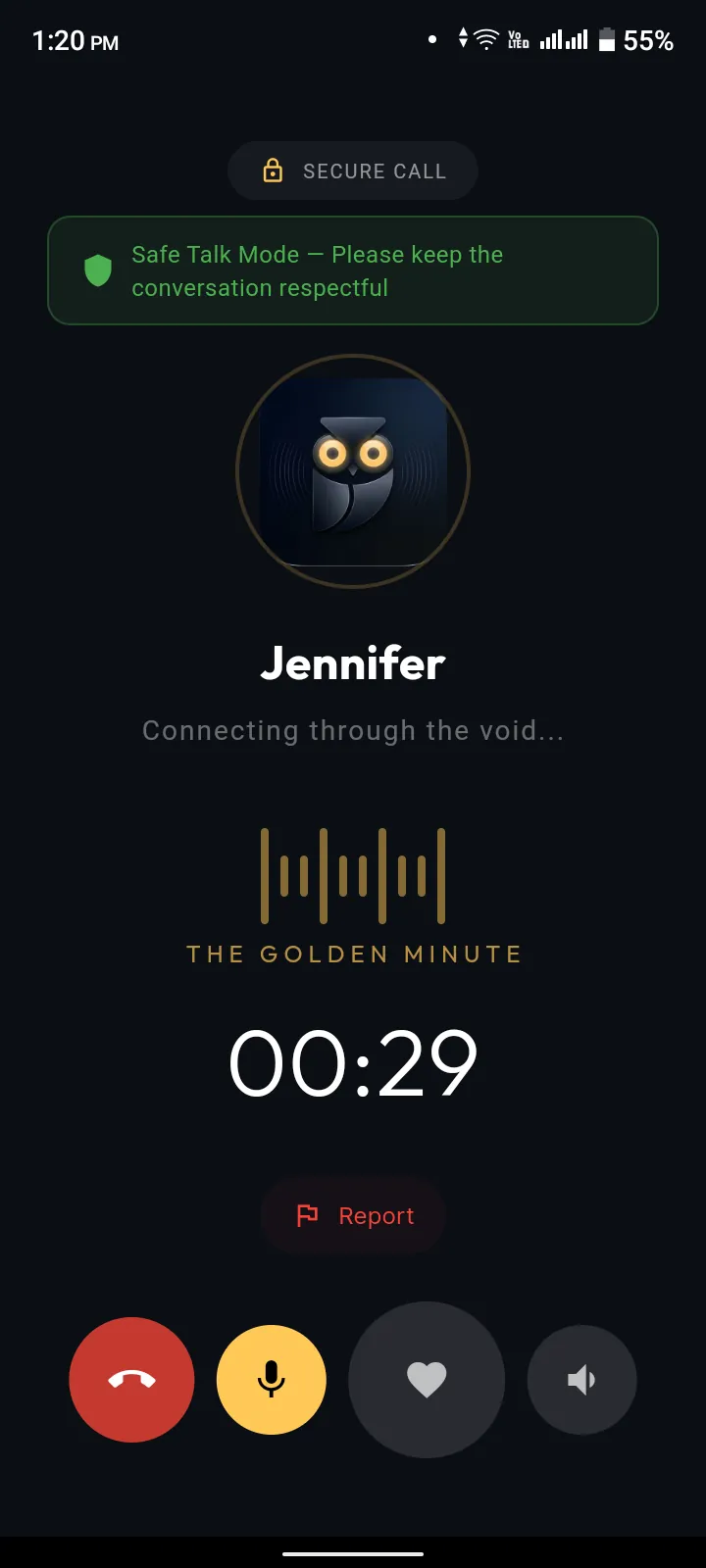Enable the speaker output
The image size is (706, 1568).
(581, 1379)
